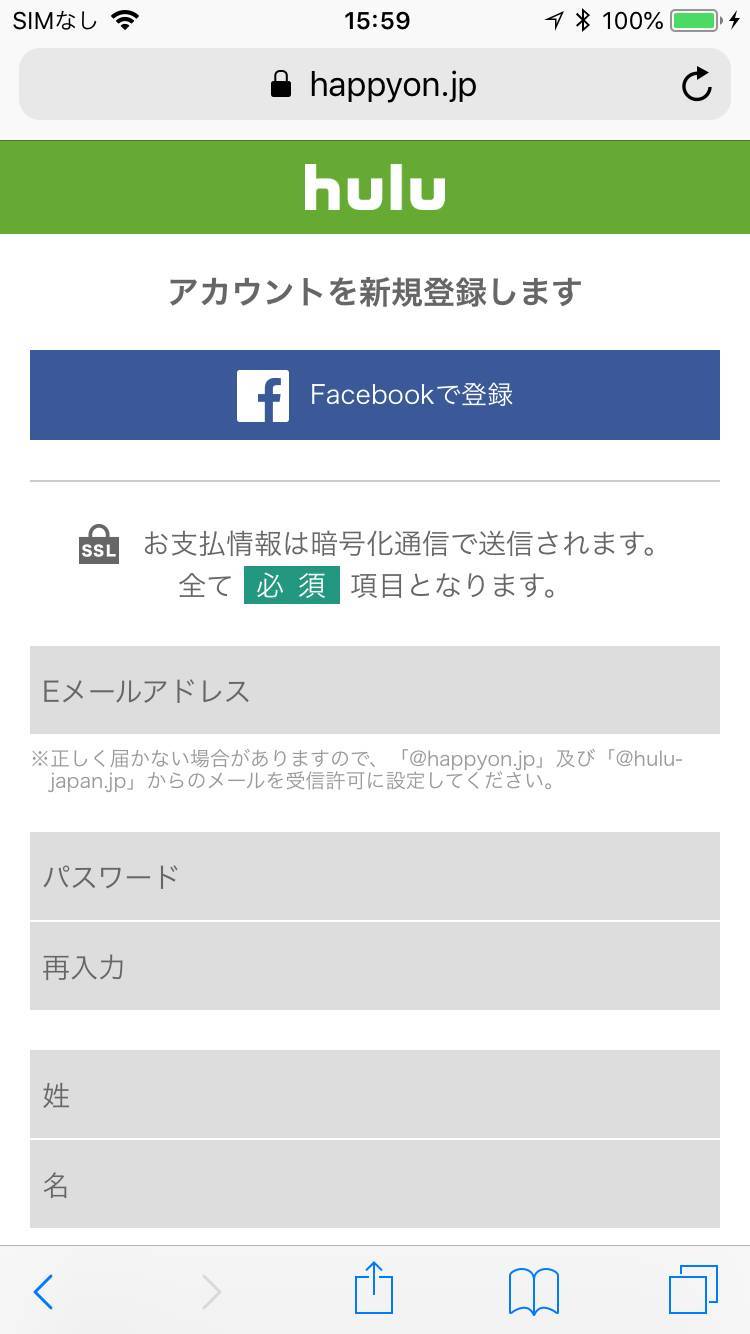Open the Safari share sheet
The height and width of the screenshot is (1334, 750).
pos(375,1288)
